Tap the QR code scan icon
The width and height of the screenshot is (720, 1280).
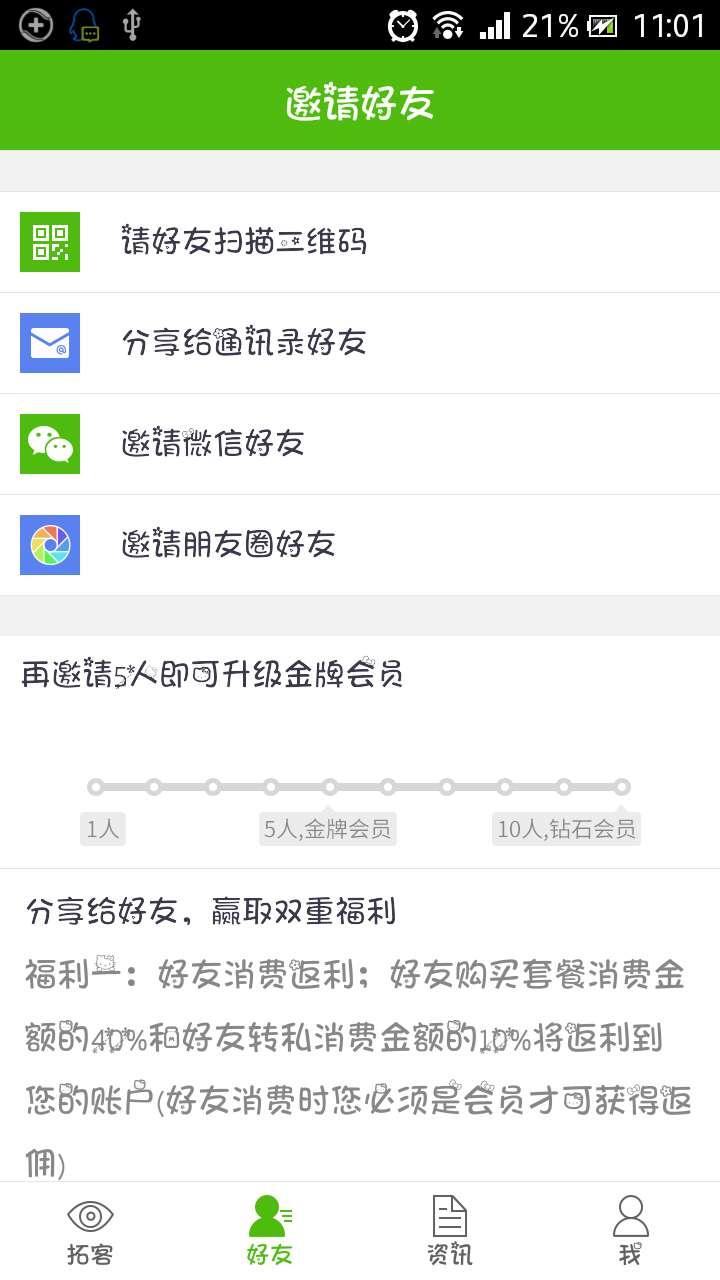[48, 242]
